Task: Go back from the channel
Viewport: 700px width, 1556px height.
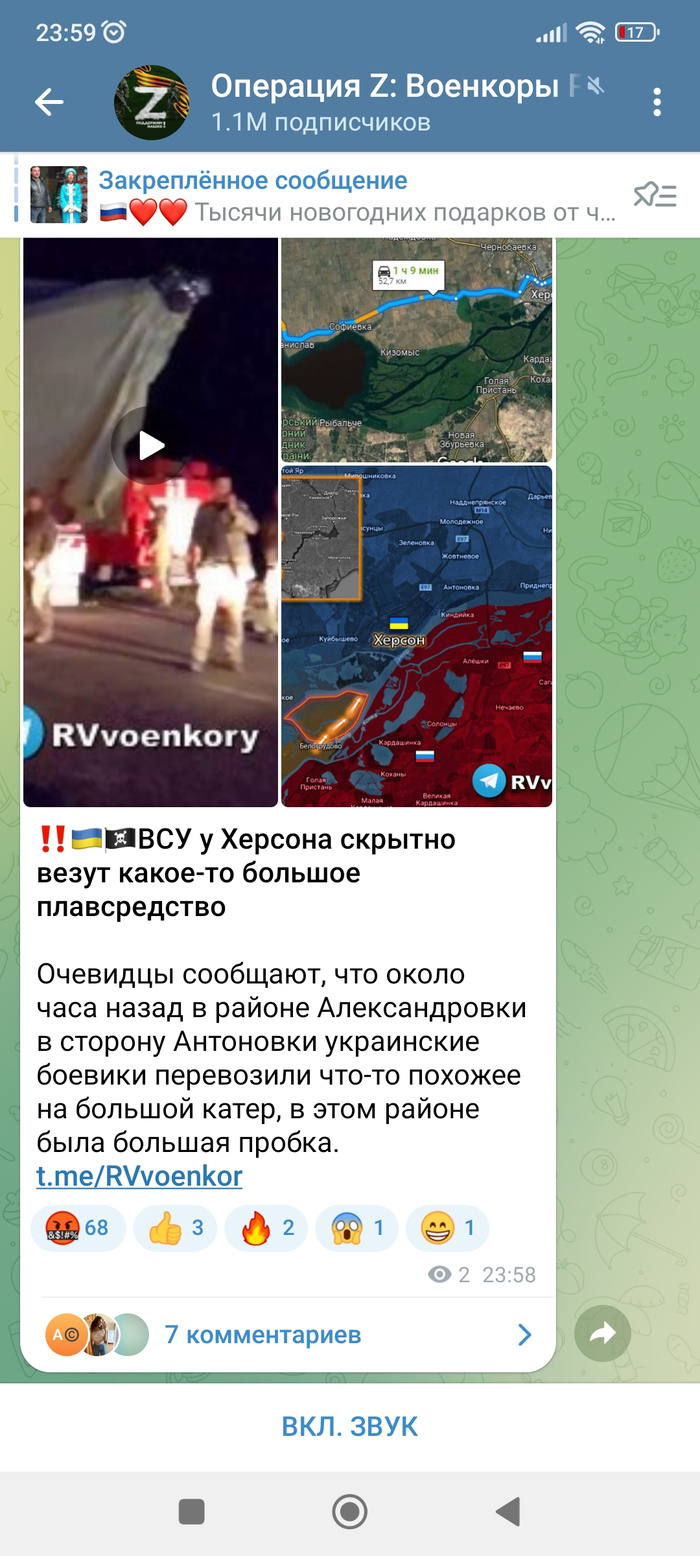Action: click(49, 102)
